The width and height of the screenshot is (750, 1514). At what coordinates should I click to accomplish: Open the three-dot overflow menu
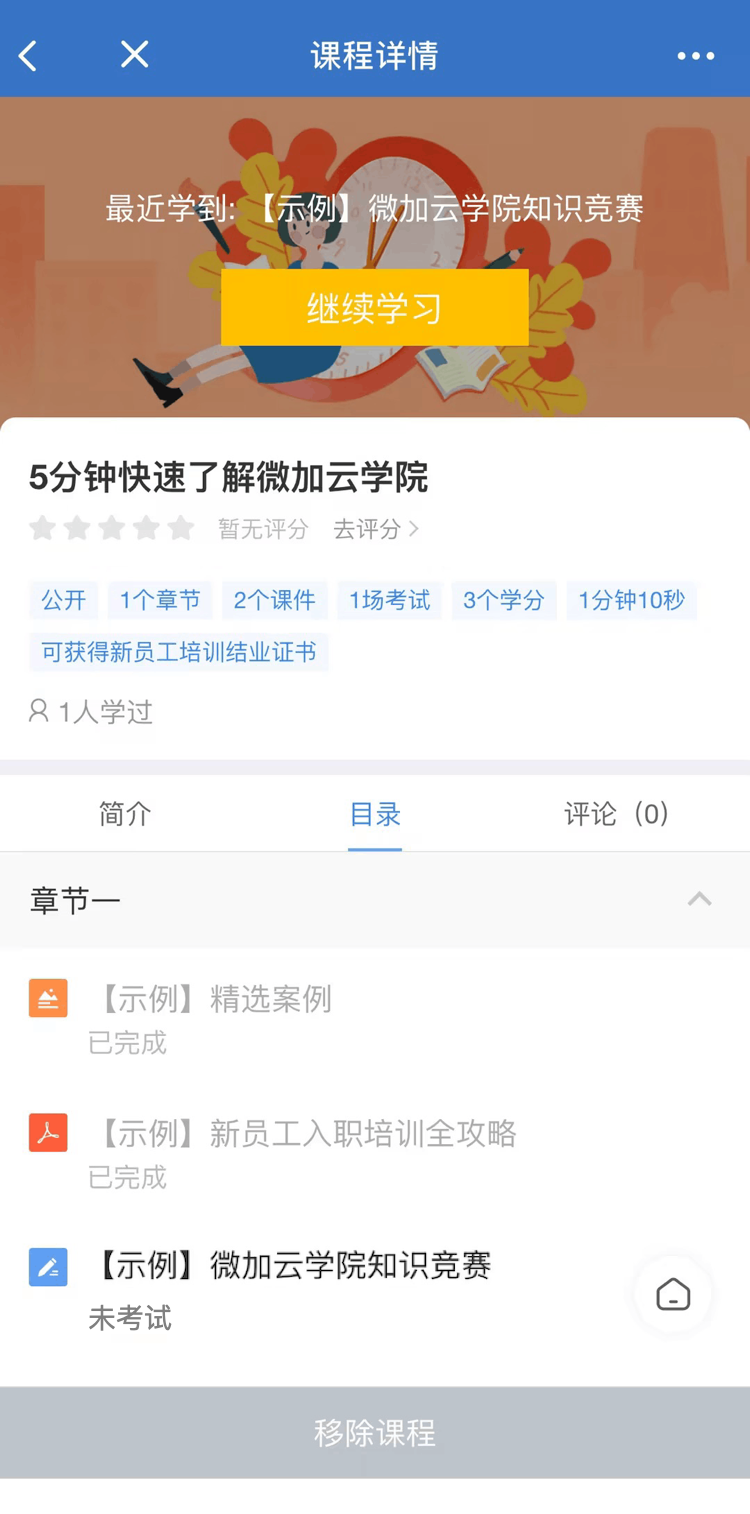(695, 56)
